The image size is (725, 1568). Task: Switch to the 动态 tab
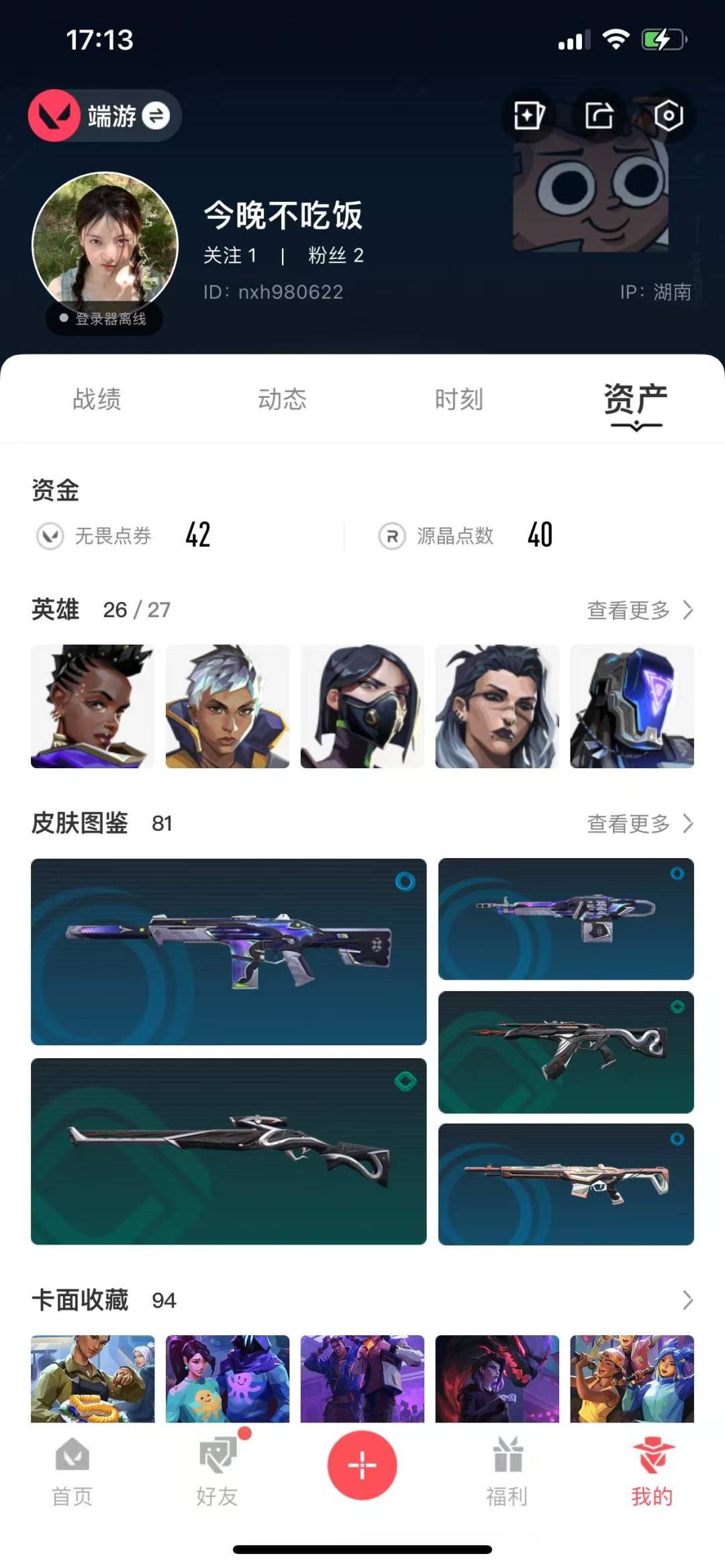point(282,399)
